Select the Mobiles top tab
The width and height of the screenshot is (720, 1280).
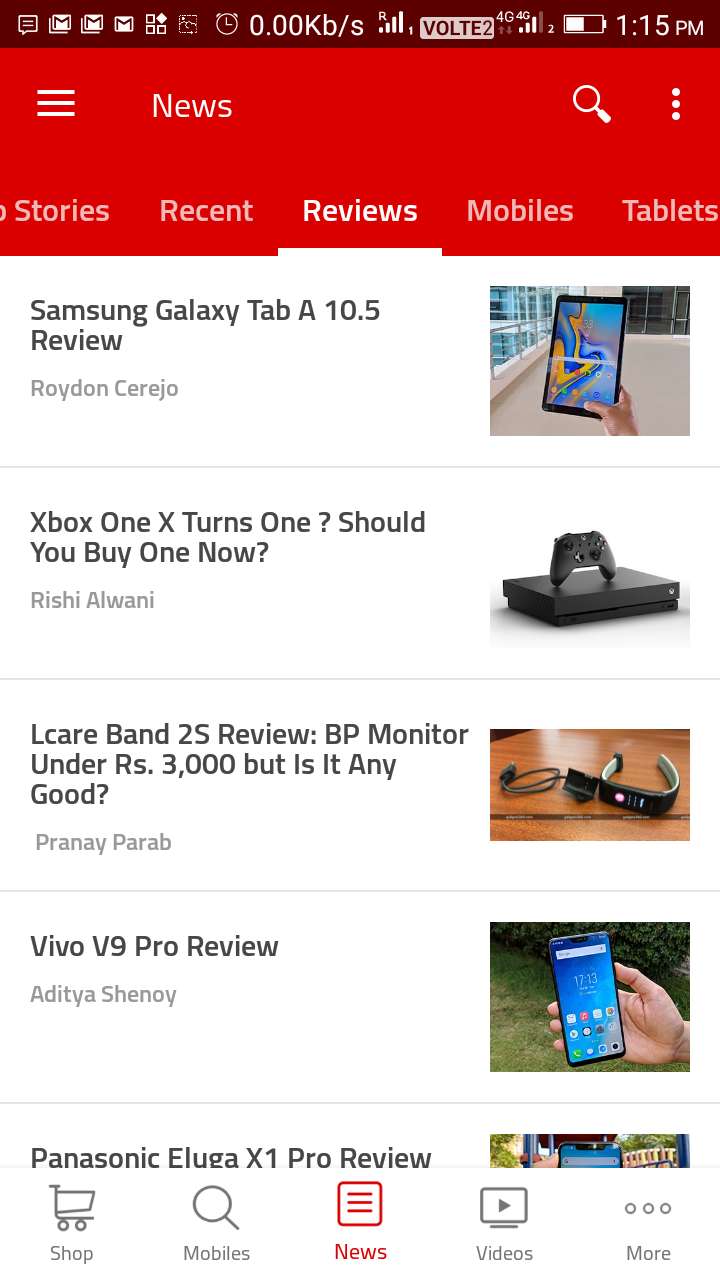[520, 211]
